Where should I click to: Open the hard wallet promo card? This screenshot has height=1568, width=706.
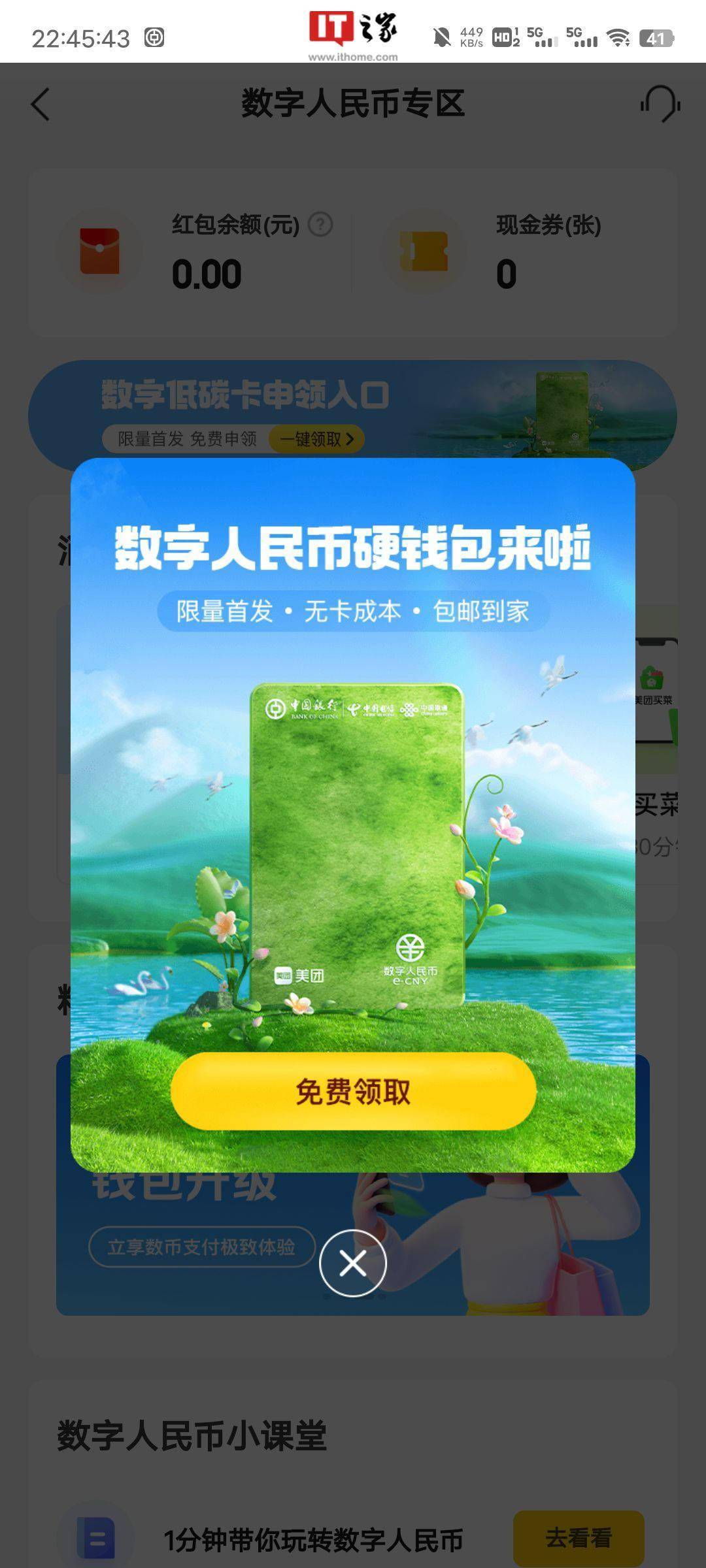[x=356, y=843]
